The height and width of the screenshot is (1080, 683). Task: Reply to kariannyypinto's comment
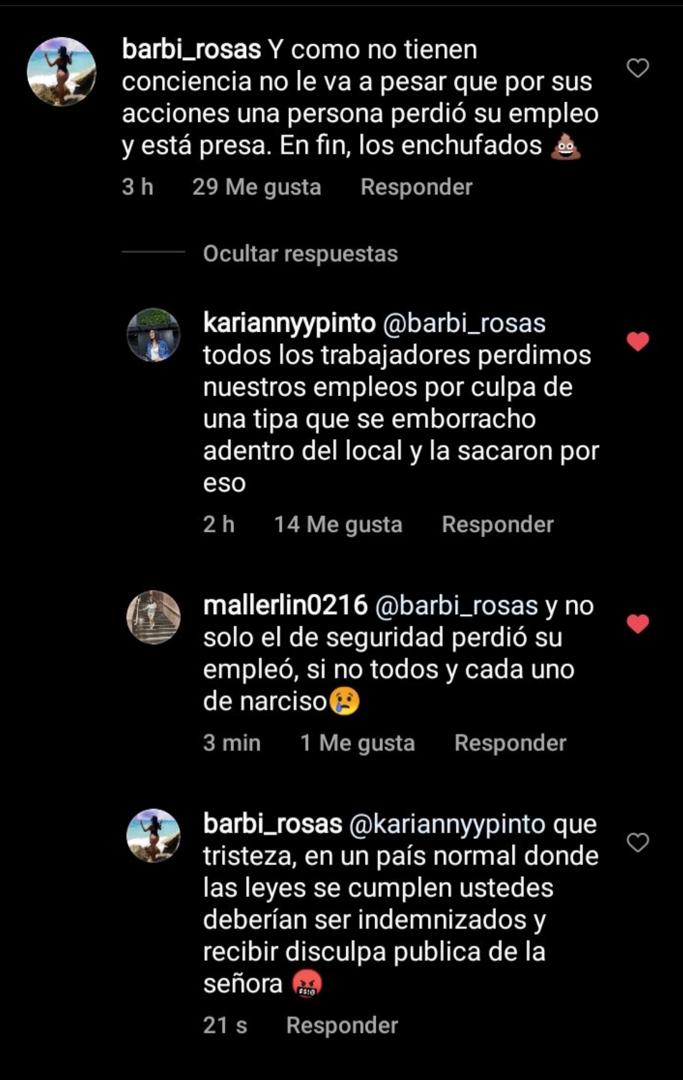click(x=497, y=524)
